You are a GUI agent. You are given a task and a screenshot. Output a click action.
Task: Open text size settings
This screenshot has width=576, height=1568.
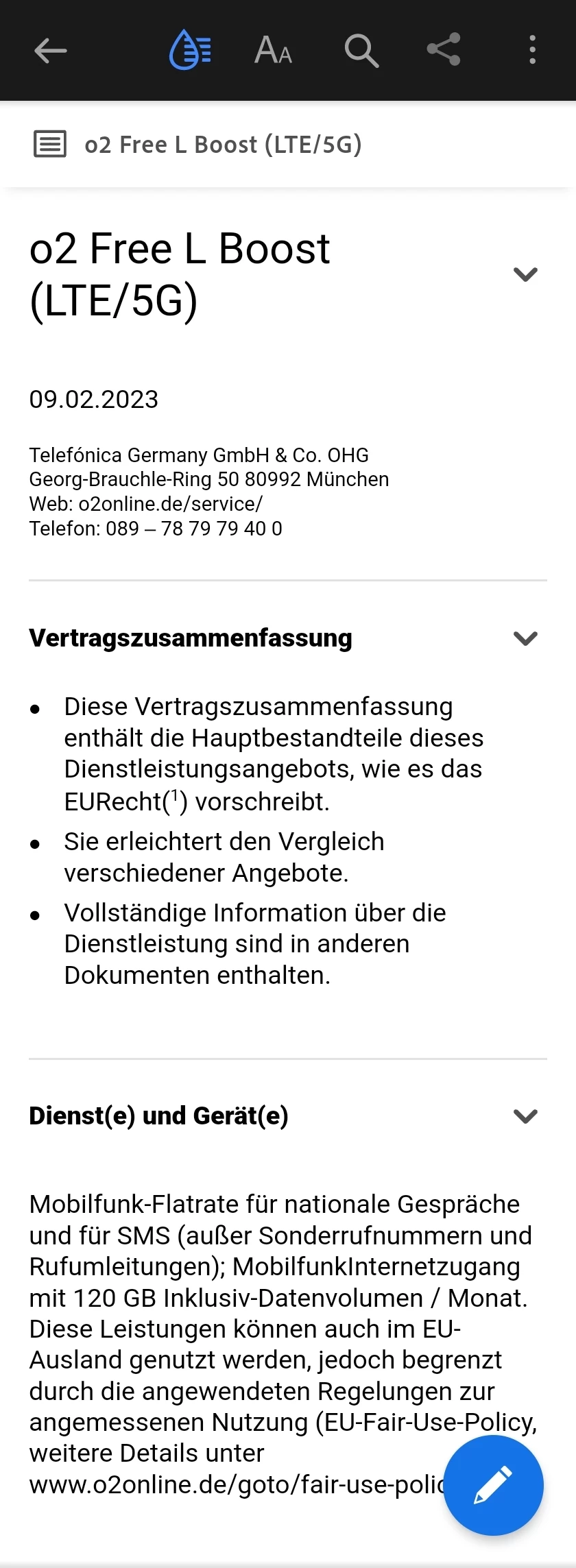point(273,50)
